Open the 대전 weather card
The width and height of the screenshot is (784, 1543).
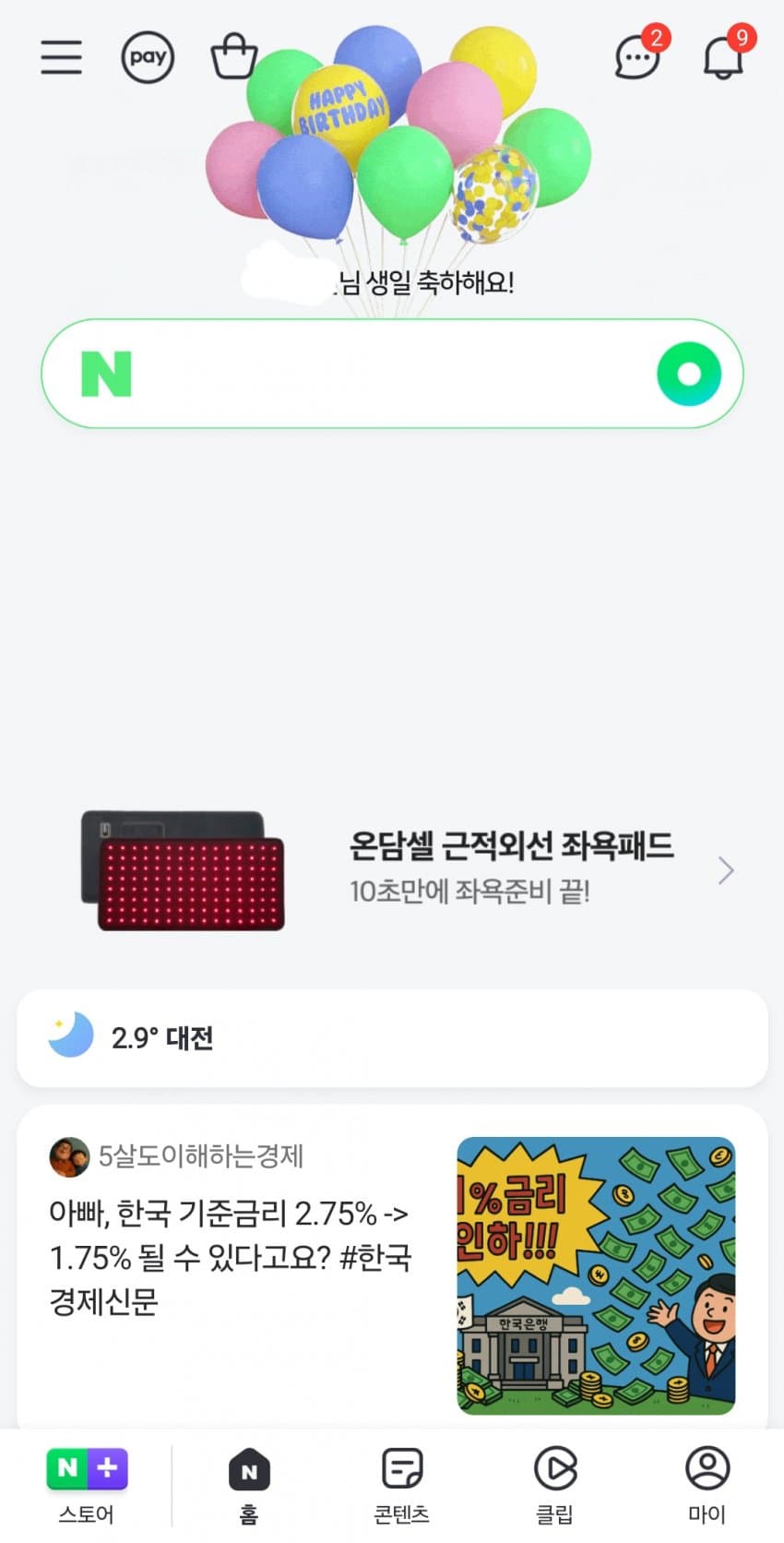[392, 1038]
